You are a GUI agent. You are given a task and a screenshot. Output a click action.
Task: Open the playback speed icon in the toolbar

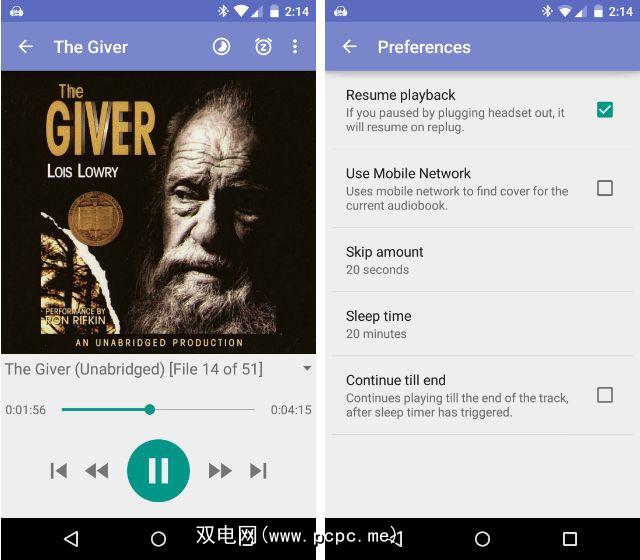coord(221,47)
